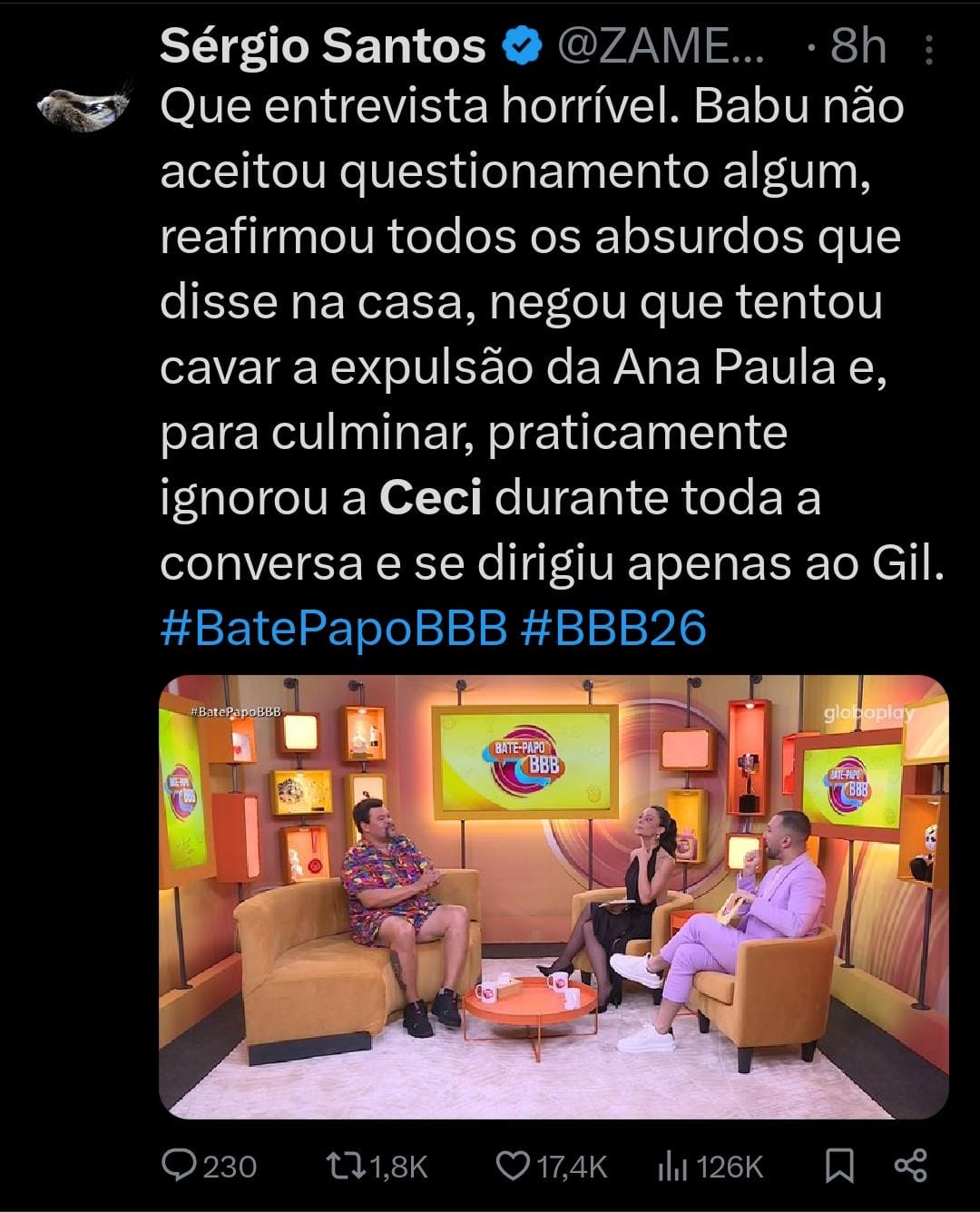Screen dimensions: 980x1212
Task: Open the tweet's overflow menu
Action: point(928,50)
